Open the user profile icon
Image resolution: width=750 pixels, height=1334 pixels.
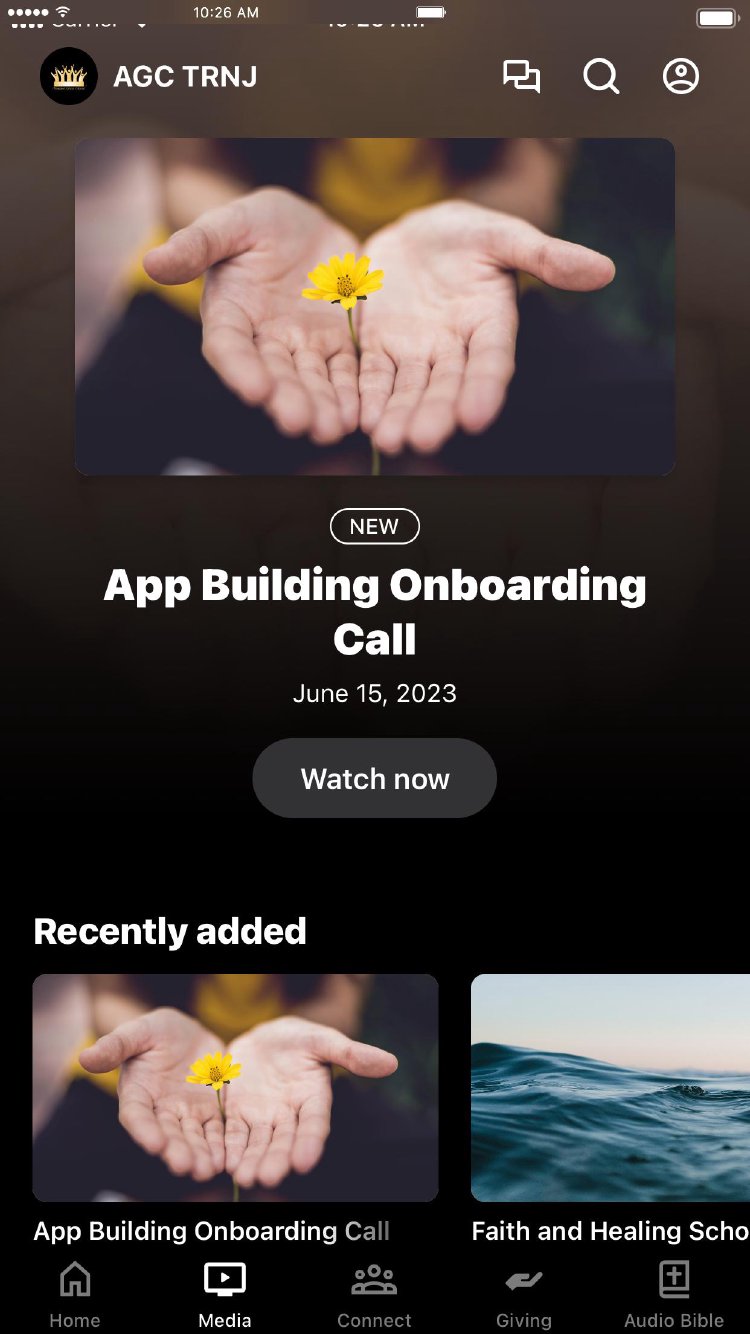point(681,77)
